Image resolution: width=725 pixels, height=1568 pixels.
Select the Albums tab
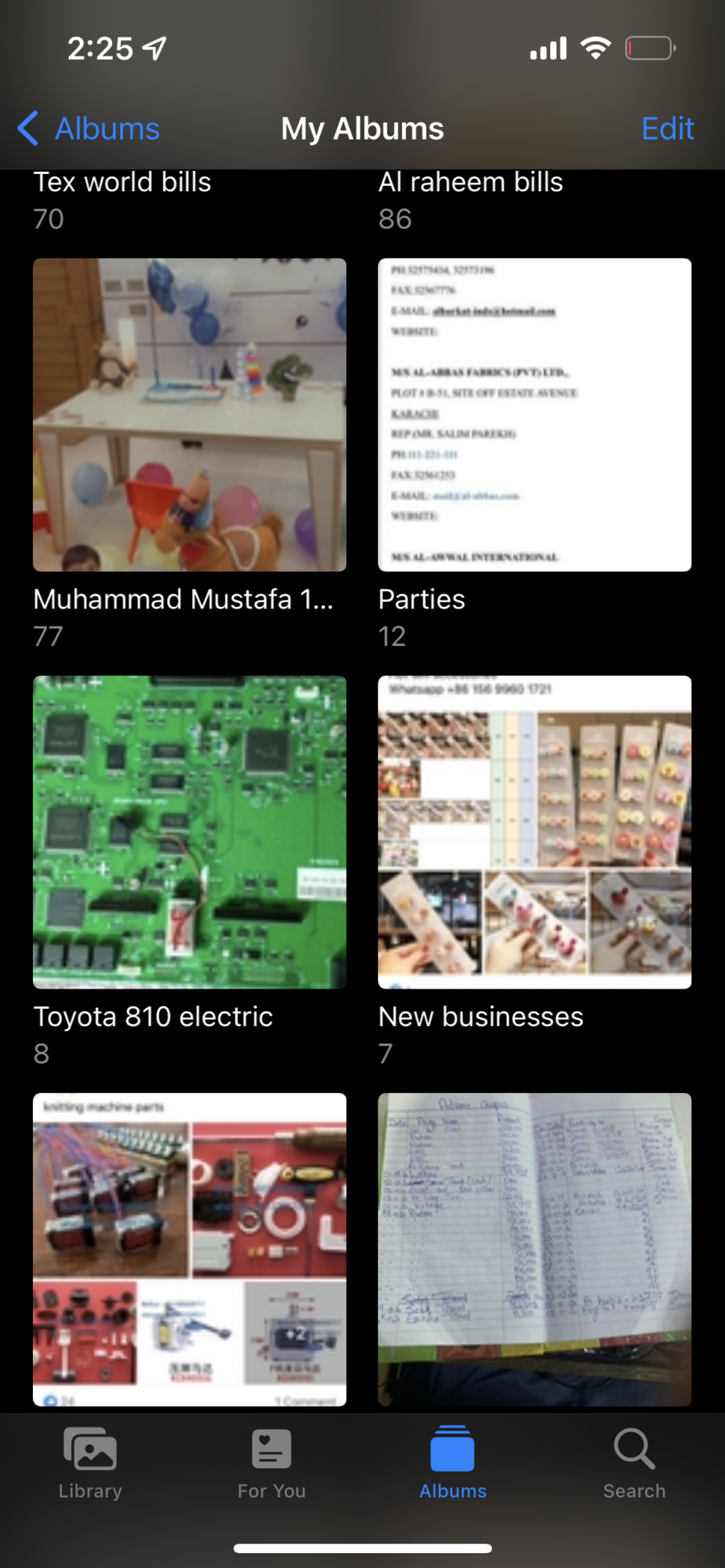coord(453,1463)
